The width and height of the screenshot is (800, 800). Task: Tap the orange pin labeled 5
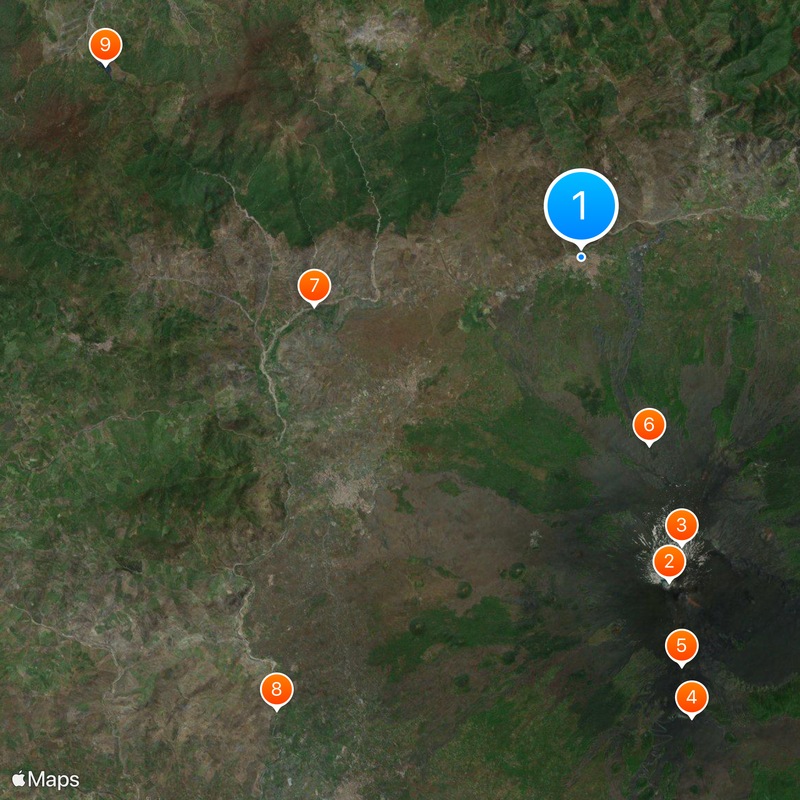682,645
